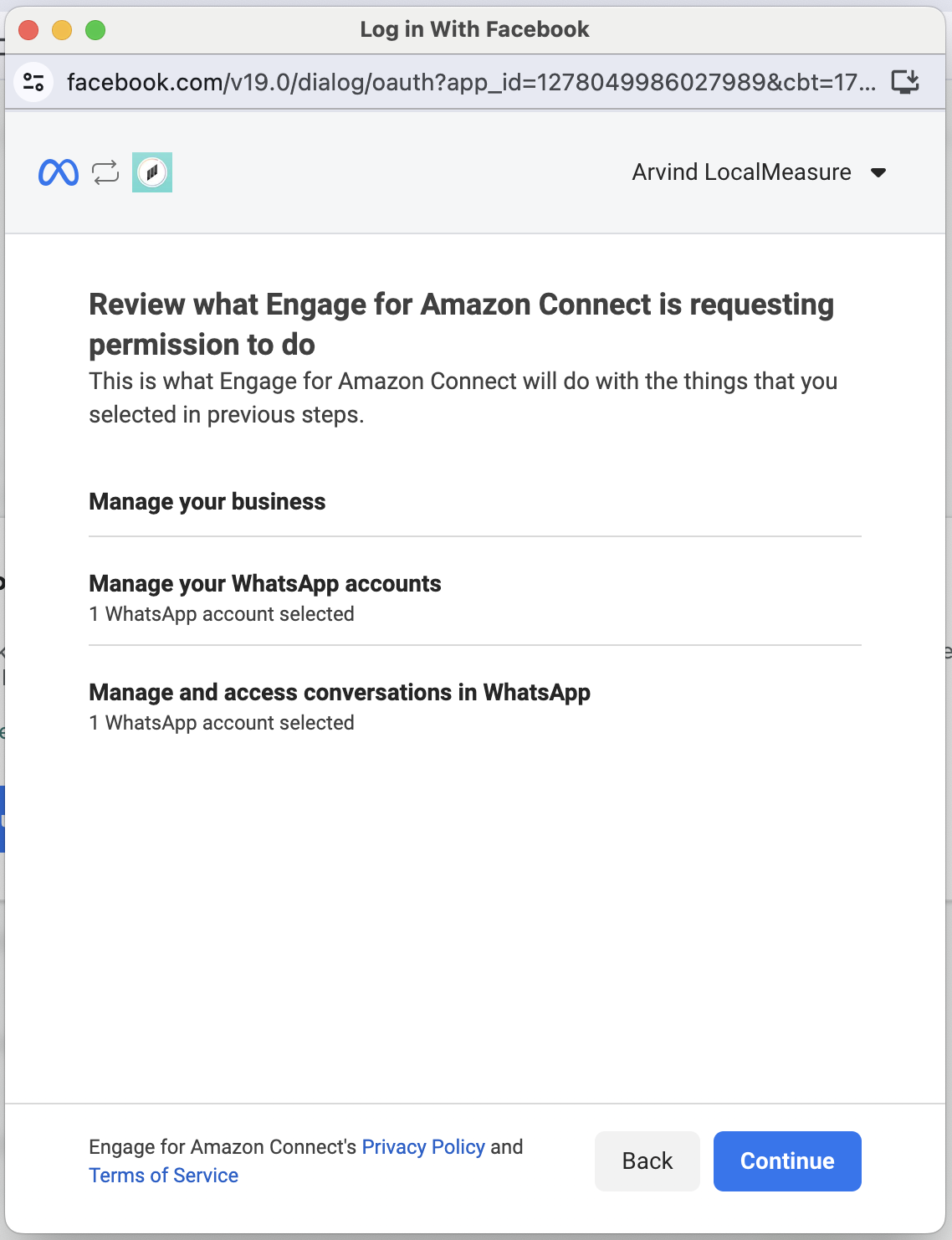Tap the install app icon in the address bar
Viewport: 952px width, 1240px height.
905,82
